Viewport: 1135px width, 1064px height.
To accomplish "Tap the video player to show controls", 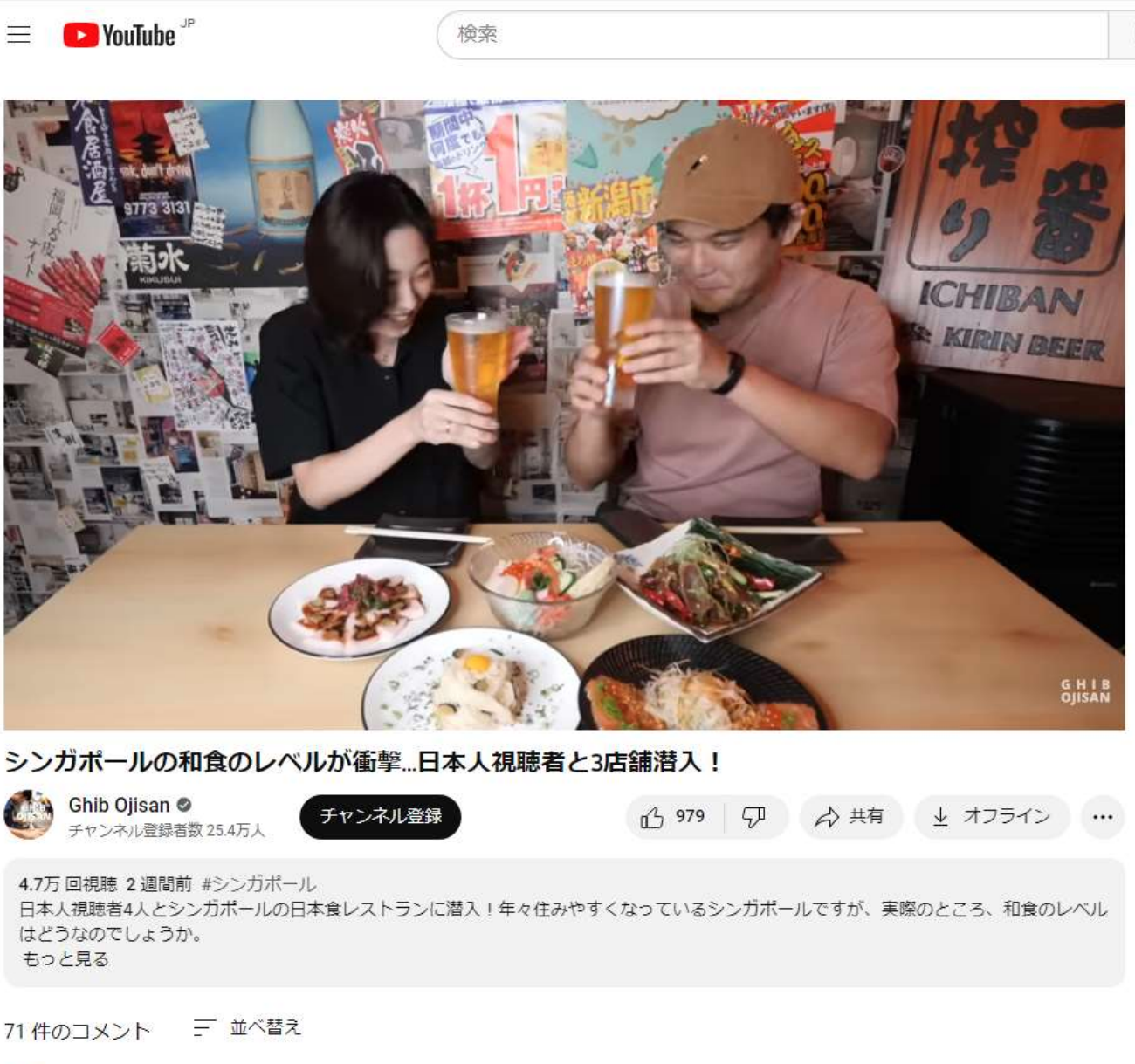I will pyautogui.click(x=564, y=415).
